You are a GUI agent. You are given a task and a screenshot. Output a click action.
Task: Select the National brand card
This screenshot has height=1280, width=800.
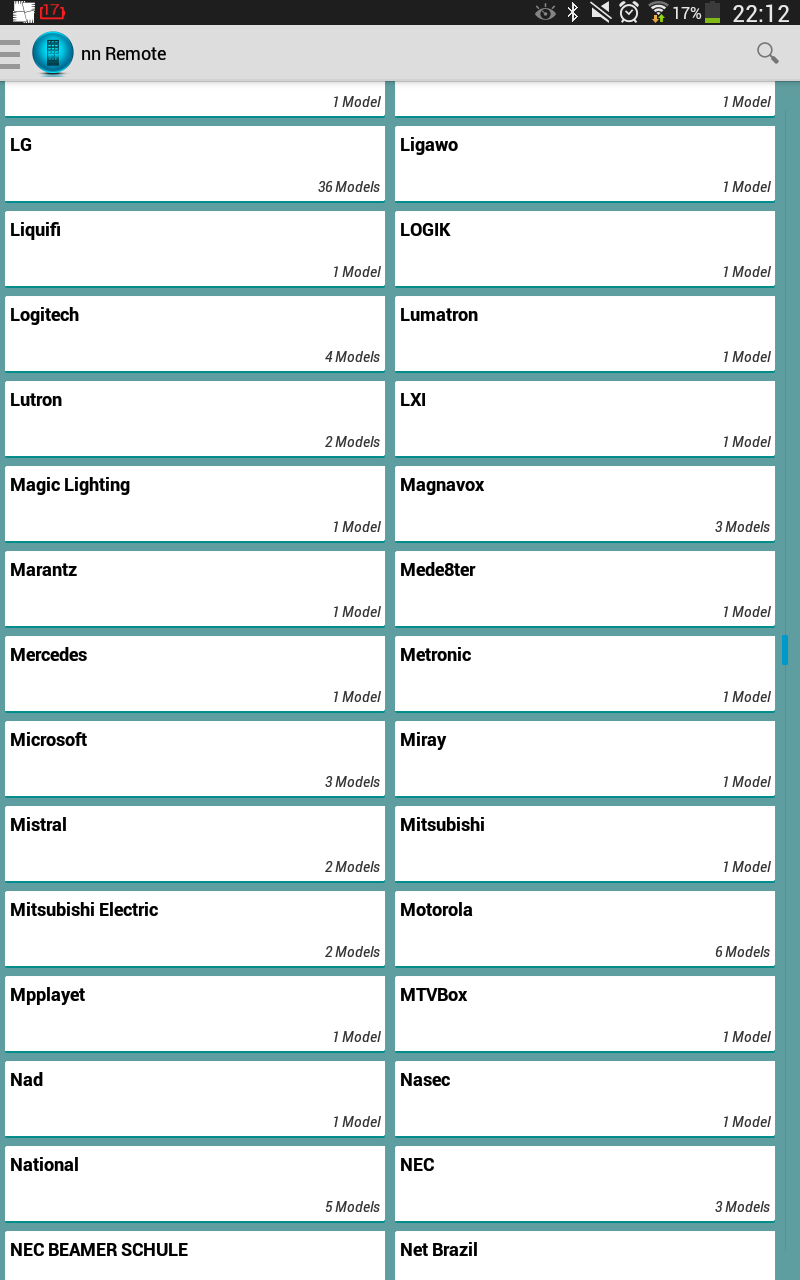click(x=195, y=1184)
